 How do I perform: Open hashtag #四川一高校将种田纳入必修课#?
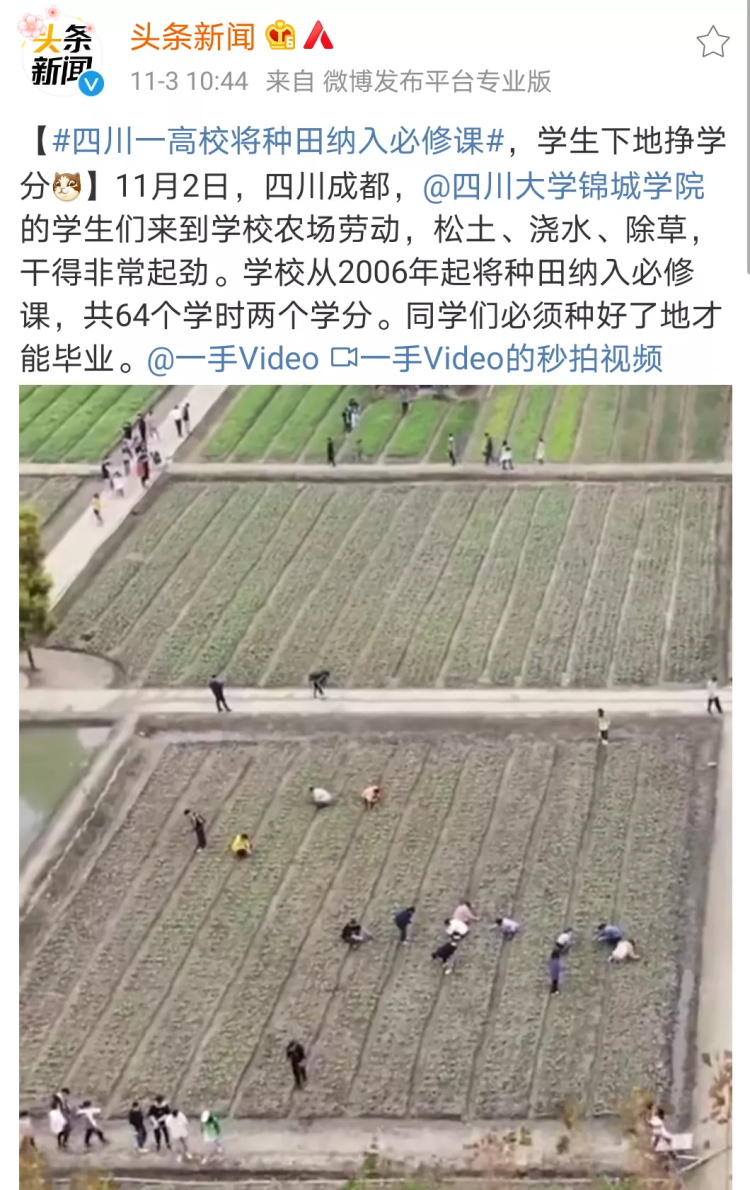coord(278,142)
